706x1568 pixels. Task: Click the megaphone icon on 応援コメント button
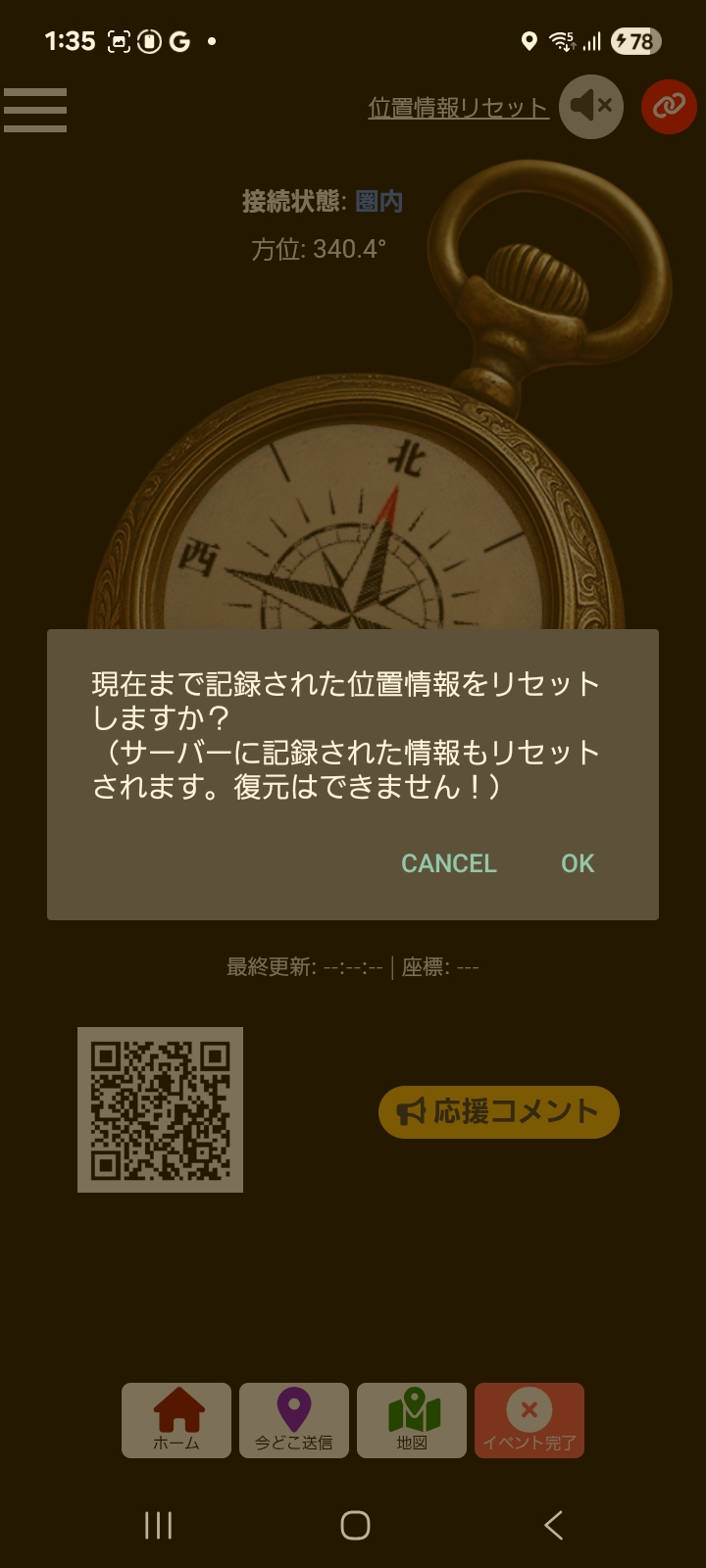(x=412, y=1111)
